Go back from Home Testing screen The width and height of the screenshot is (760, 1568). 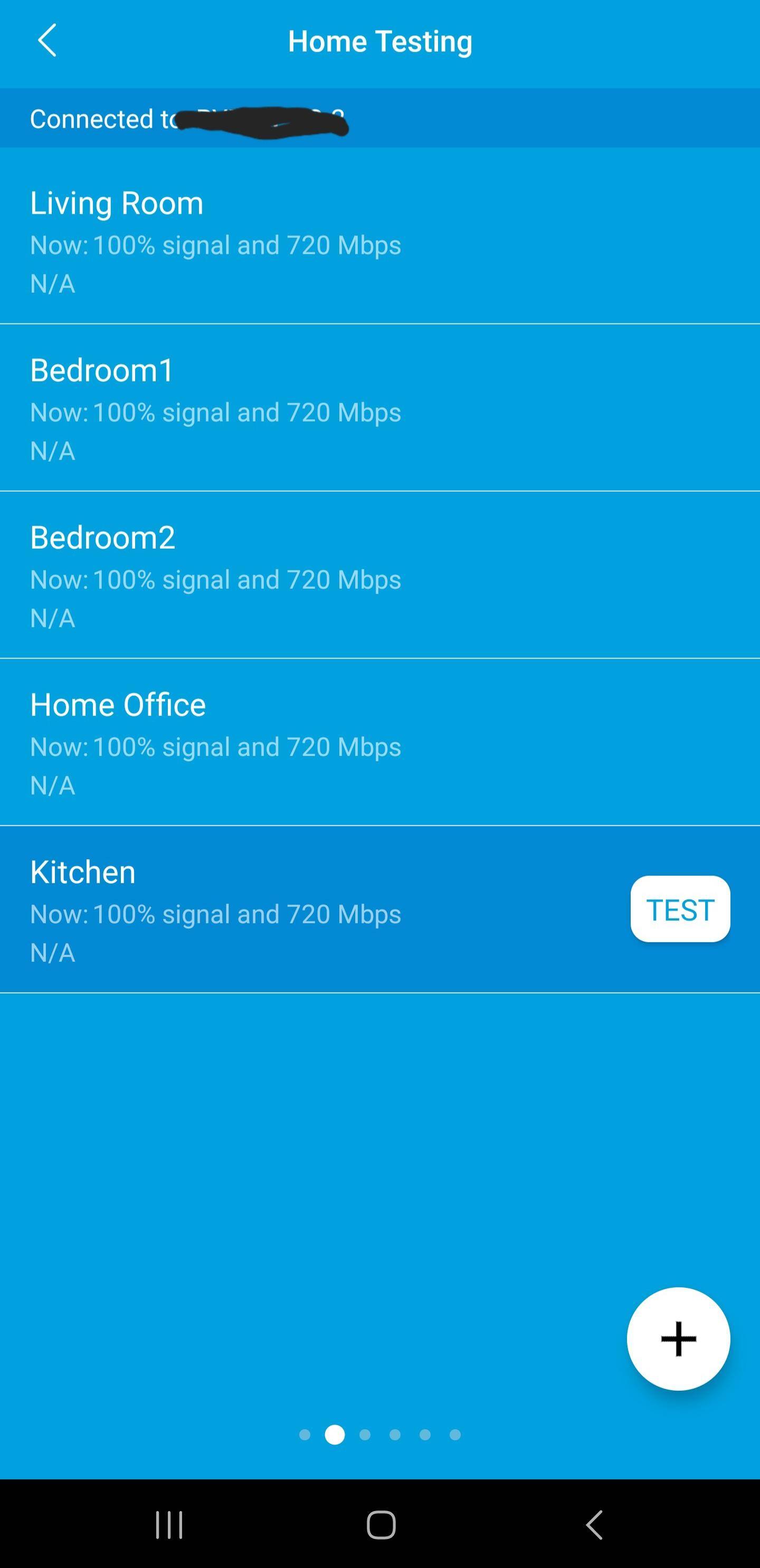point(47,41)
